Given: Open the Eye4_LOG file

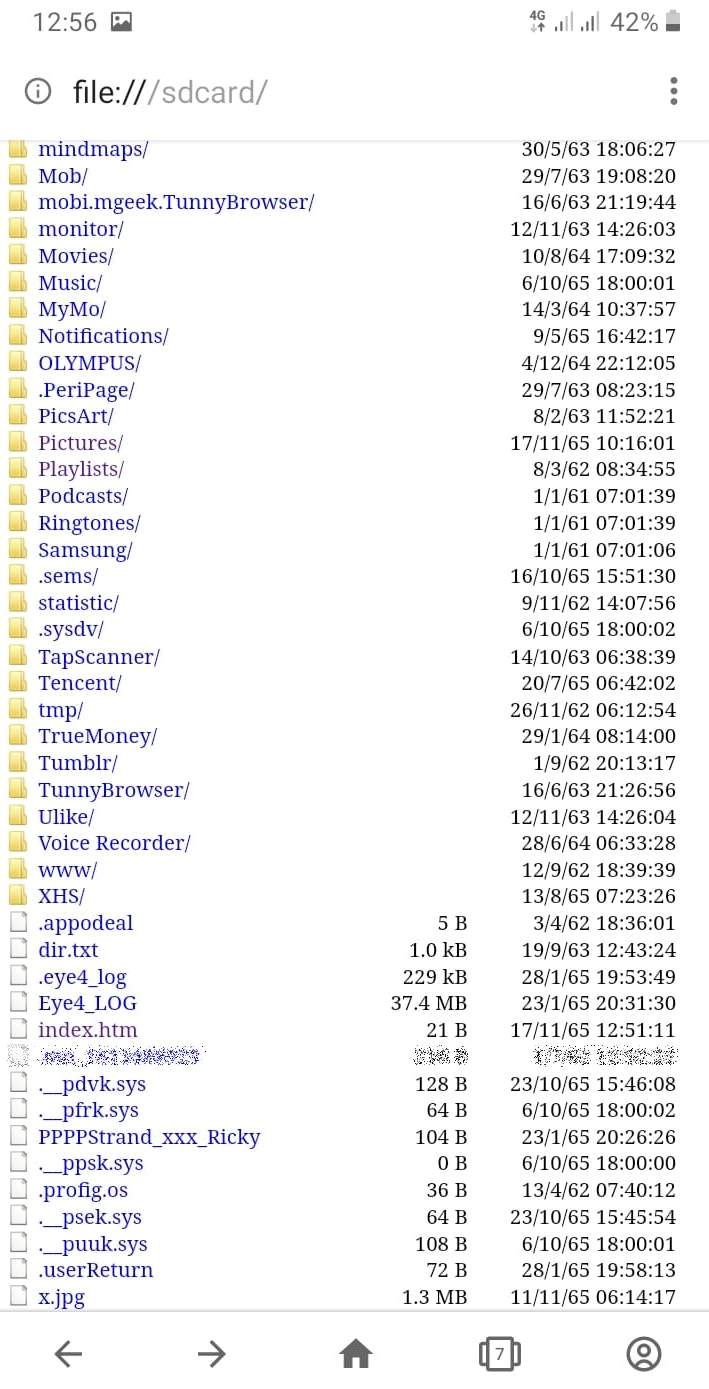Looking at the screenshot, I should (x=87, y=1003).
